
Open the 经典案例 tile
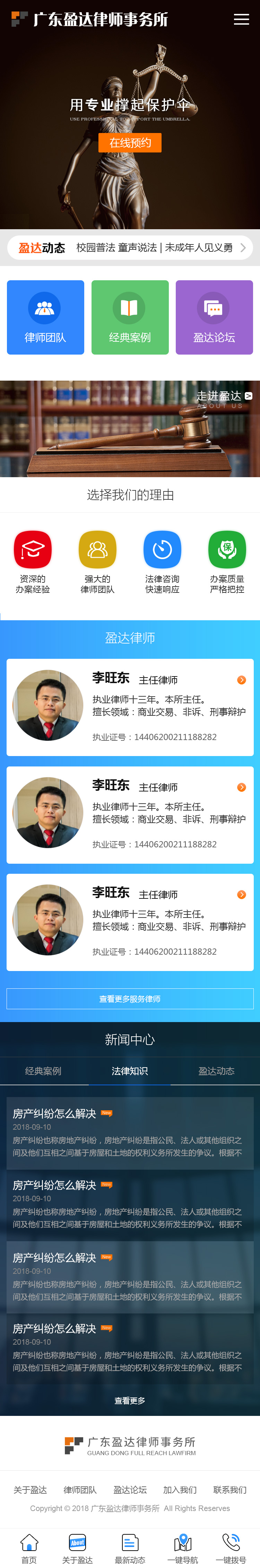click(x=130, y=317)
